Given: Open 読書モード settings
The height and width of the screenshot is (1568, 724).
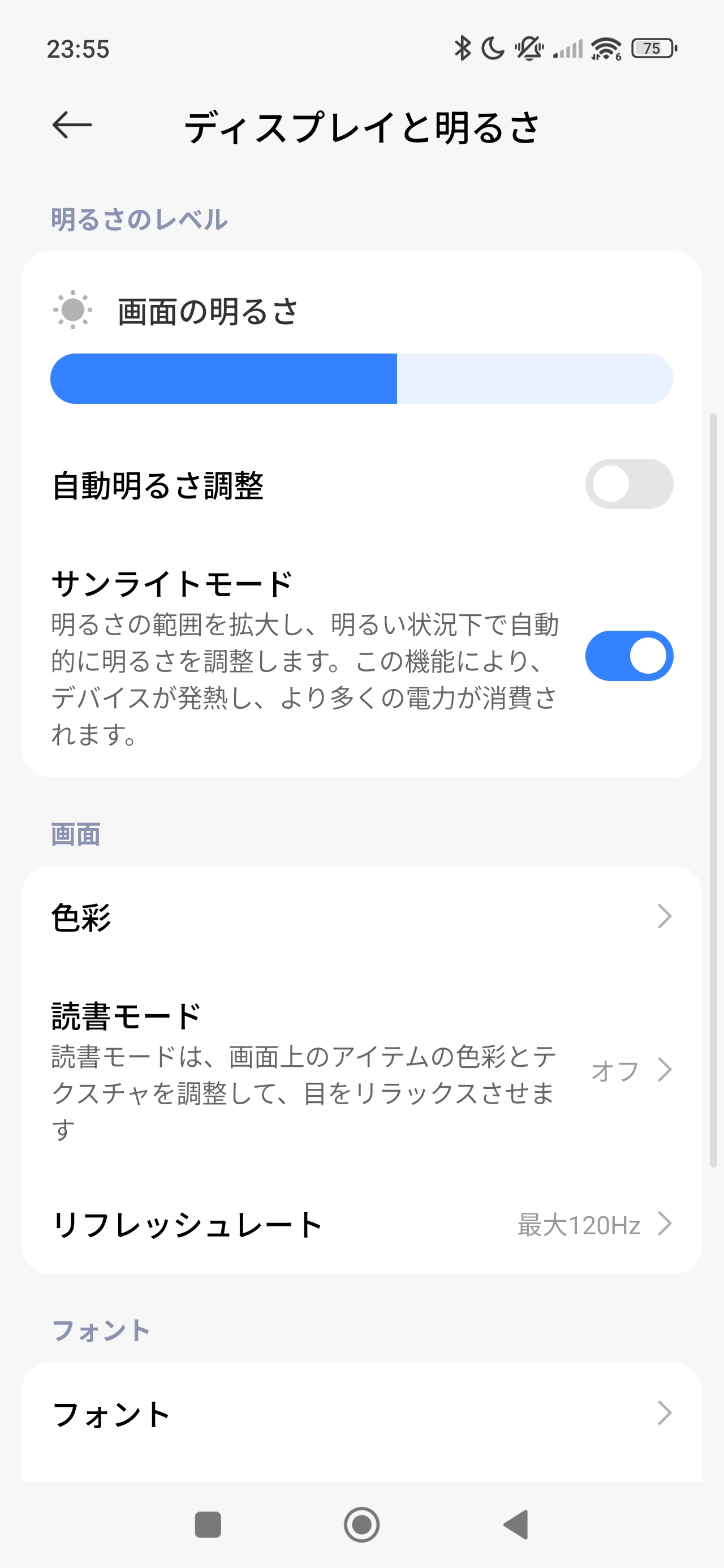Looking at the screenshot, I should (x=361, y=1070).
